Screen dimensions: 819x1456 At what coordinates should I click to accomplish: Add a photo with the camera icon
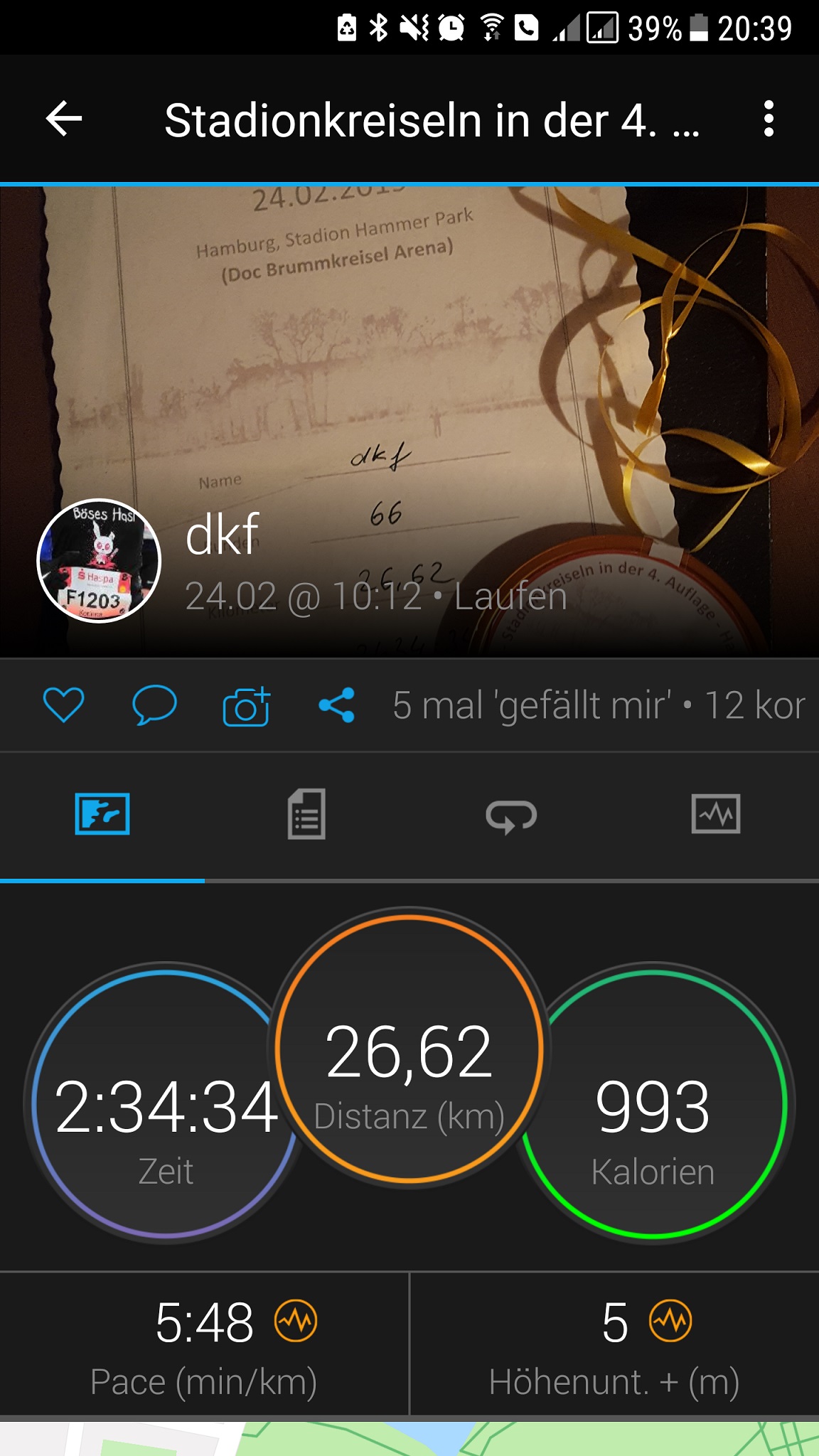click(246, 706)
